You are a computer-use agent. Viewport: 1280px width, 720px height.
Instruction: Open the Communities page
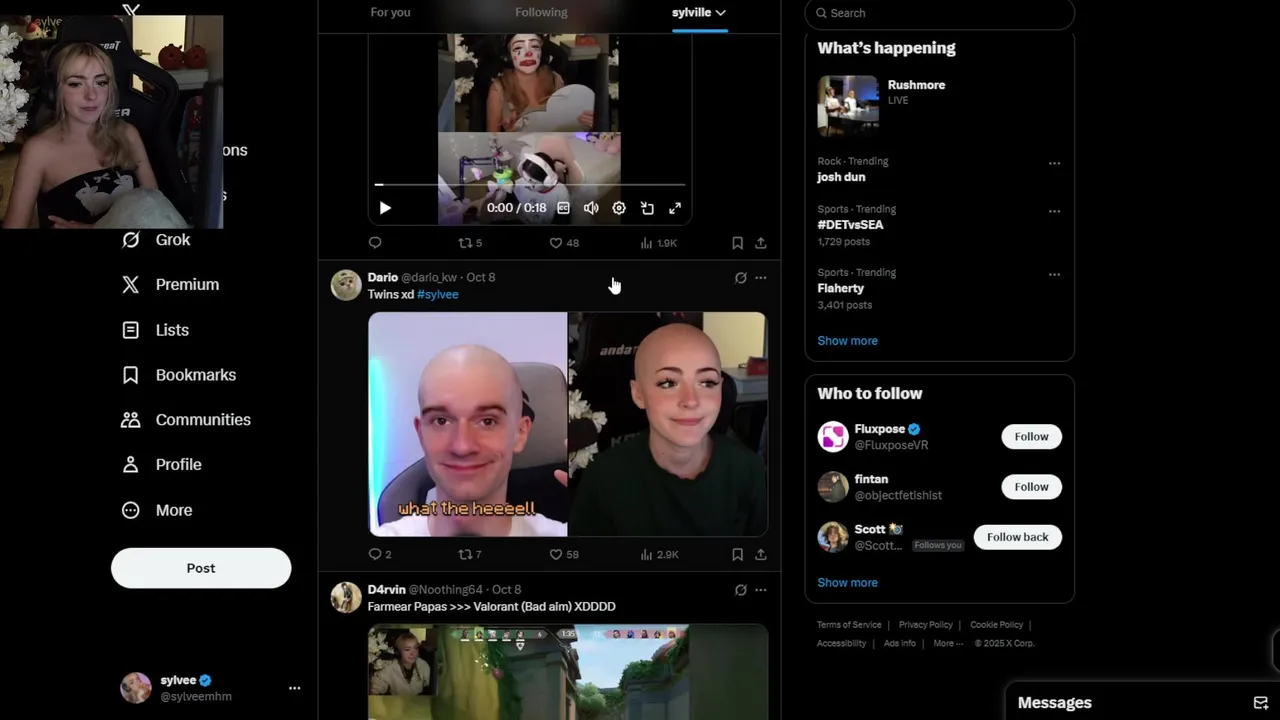pyautogui.click(x=202, y=420)
